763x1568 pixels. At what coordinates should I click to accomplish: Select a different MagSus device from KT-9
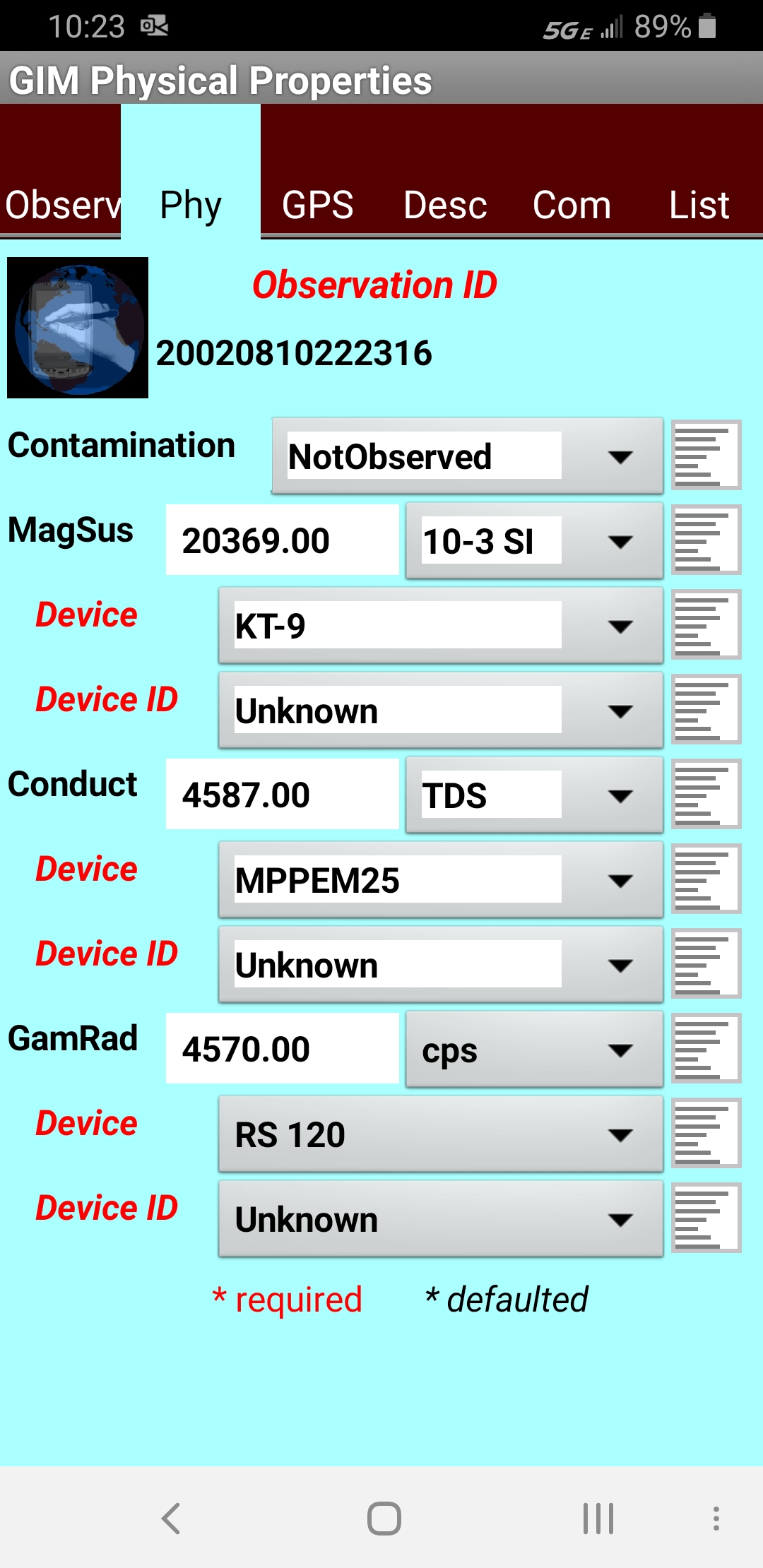[440, 626]
